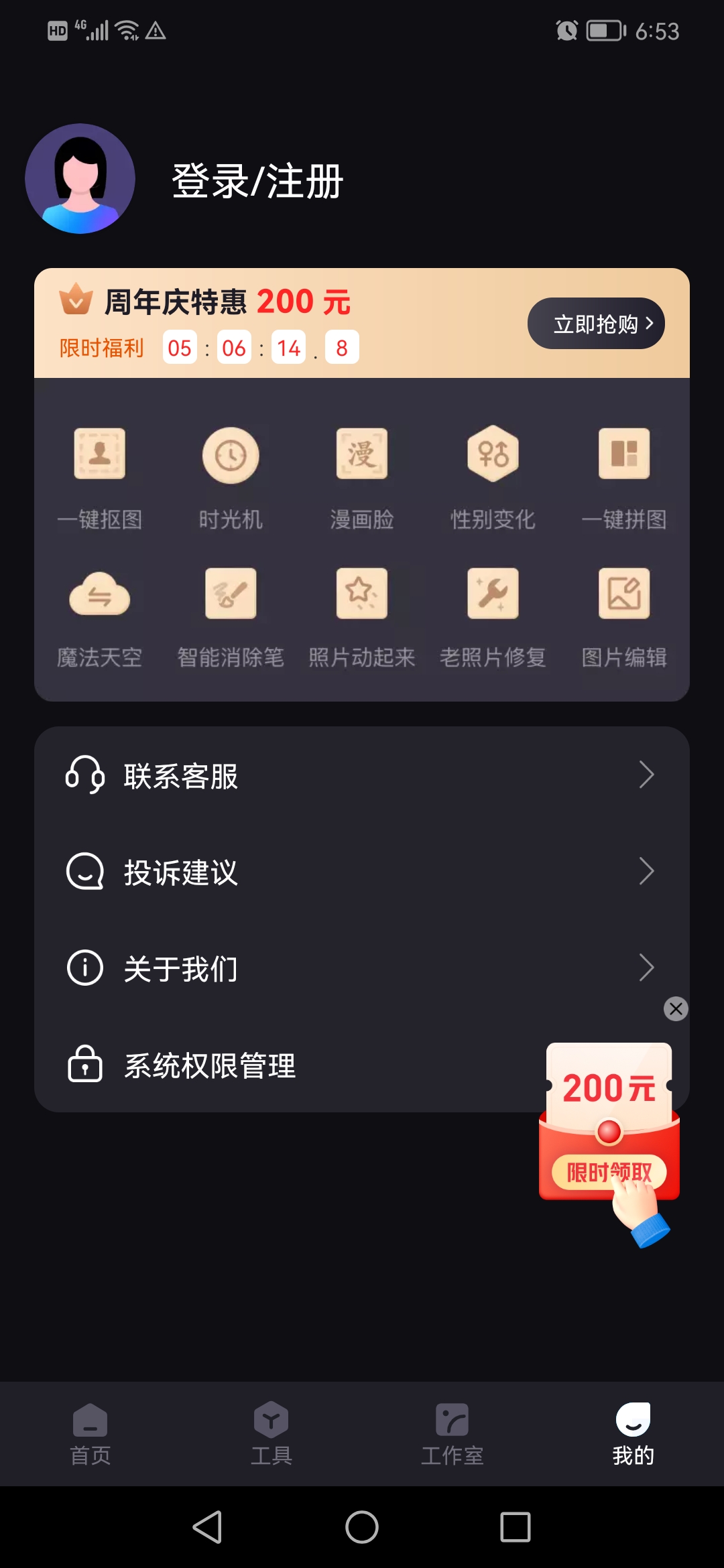Dismiss the 200元 red packet popup
724x1568 pixels.
click(676, 1008)
